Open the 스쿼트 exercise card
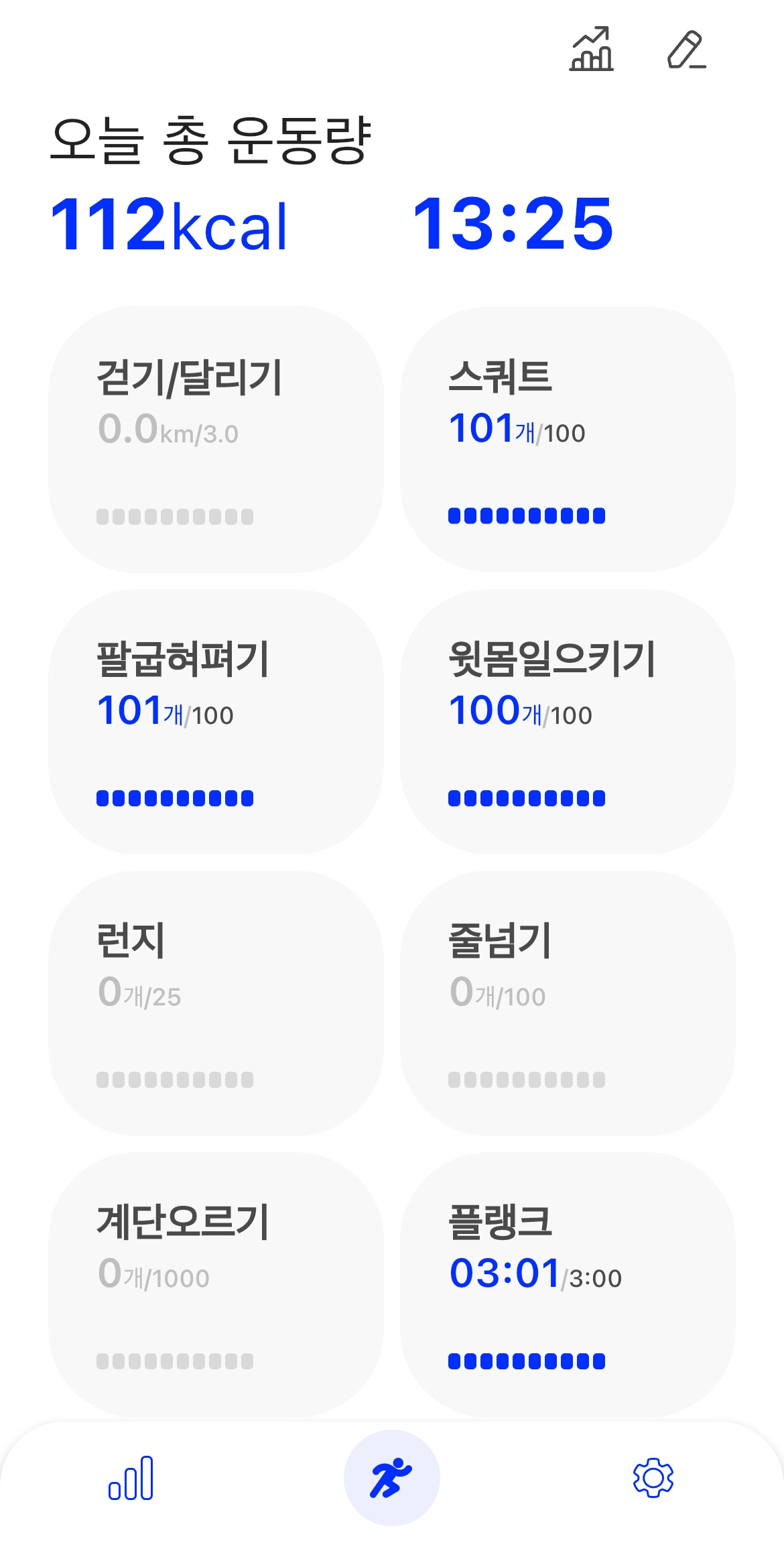784x1555 pixels. point(568,440)
